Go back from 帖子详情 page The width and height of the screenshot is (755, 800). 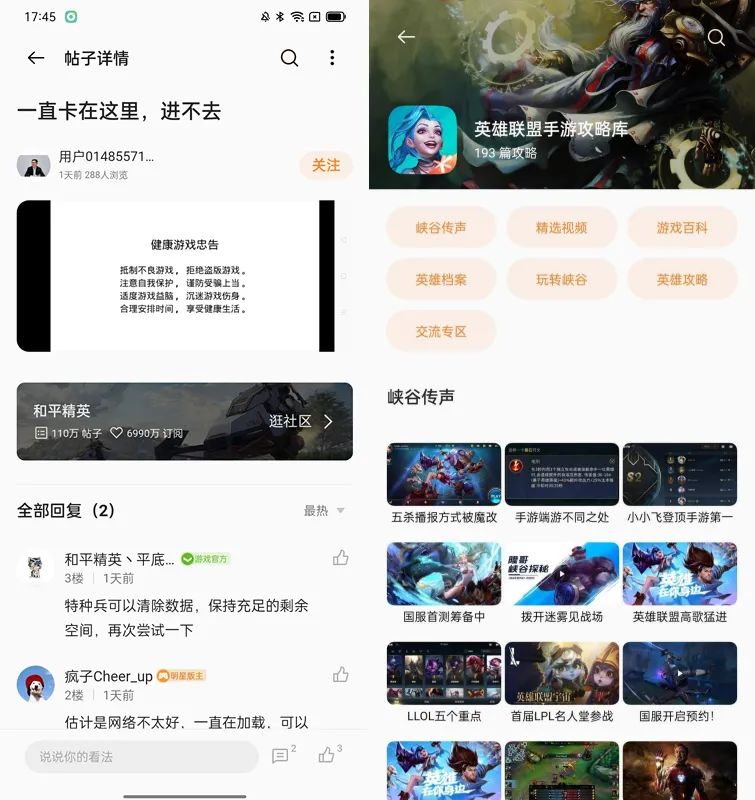(x=36, y=58)
